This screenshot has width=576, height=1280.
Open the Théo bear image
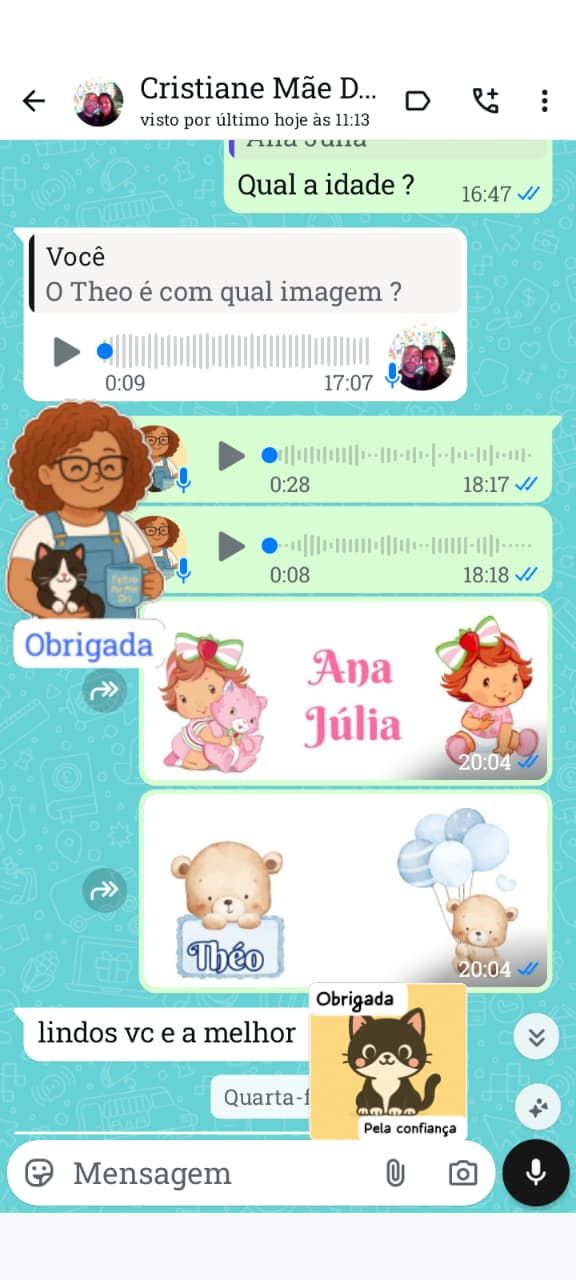(345, 890)
